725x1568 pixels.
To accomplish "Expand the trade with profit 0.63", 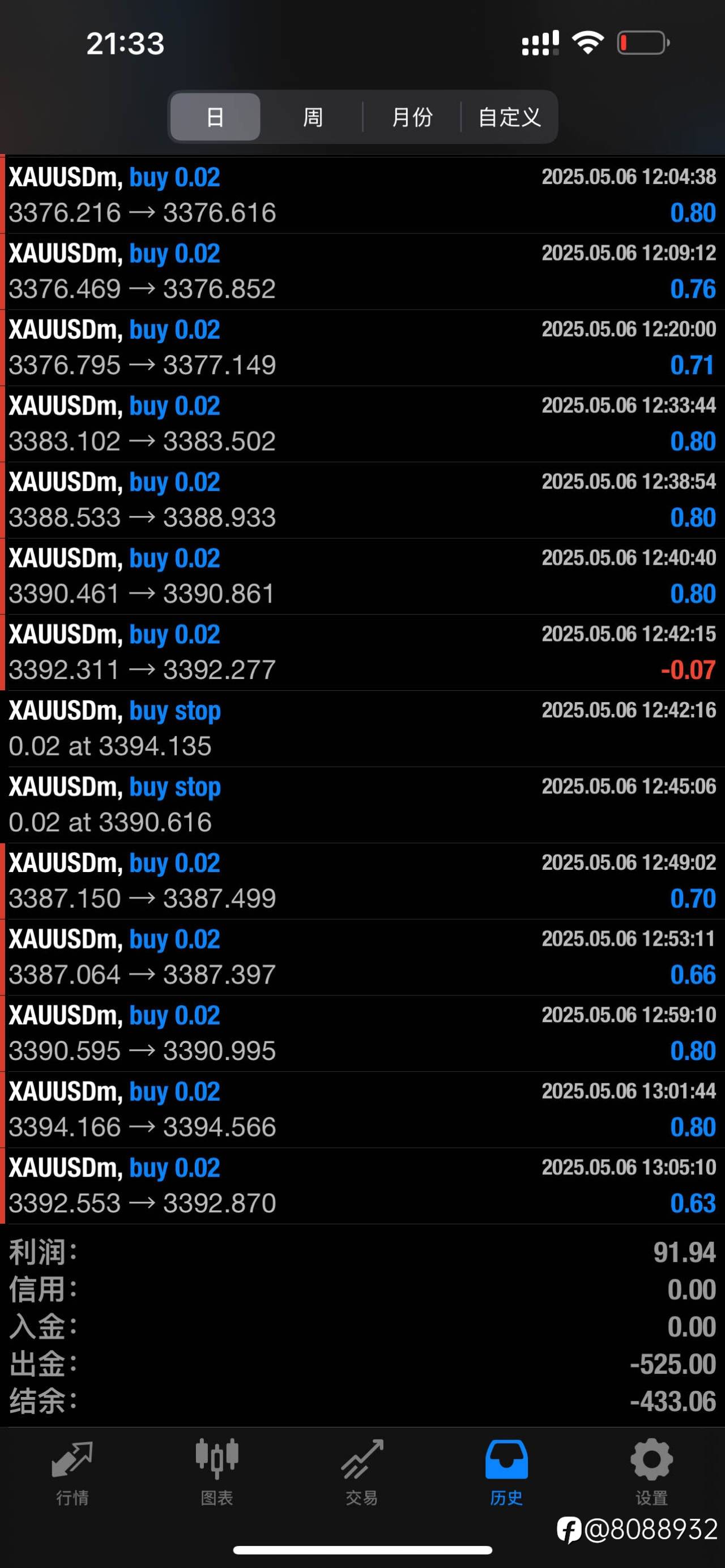I will click(362, 1186).
